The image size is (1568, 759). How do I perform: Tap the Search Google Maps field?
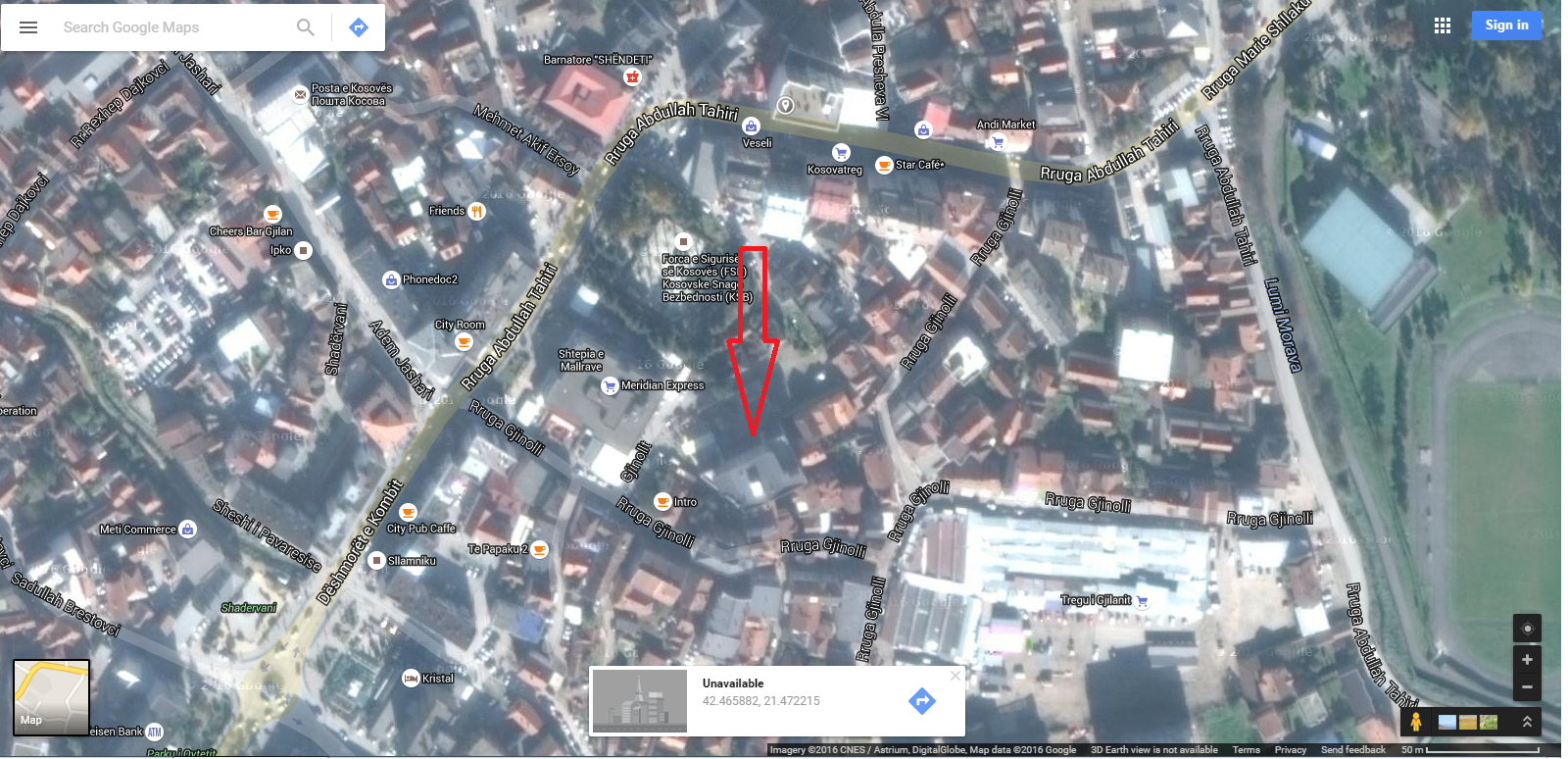(x=171, y=27)
